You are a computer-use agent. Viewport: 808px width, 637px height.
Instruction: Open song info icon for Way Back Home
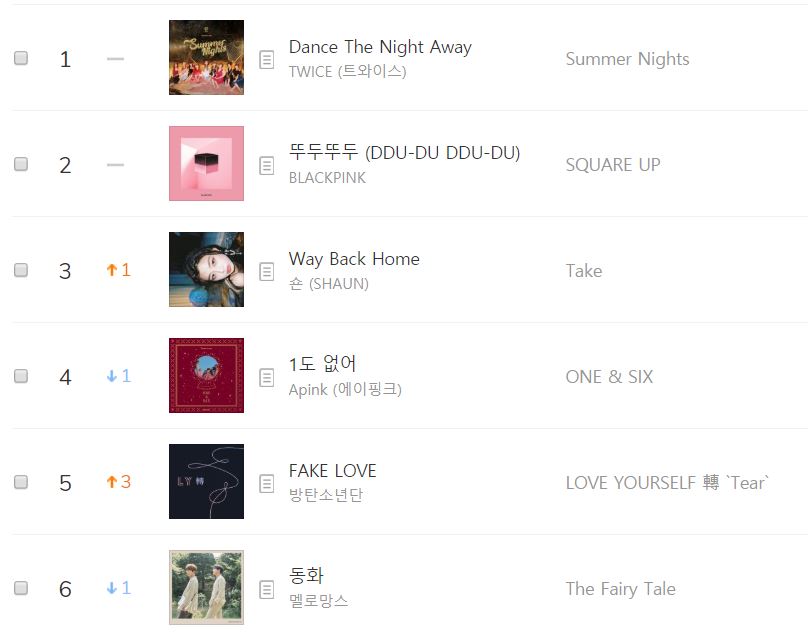(267, 271)
